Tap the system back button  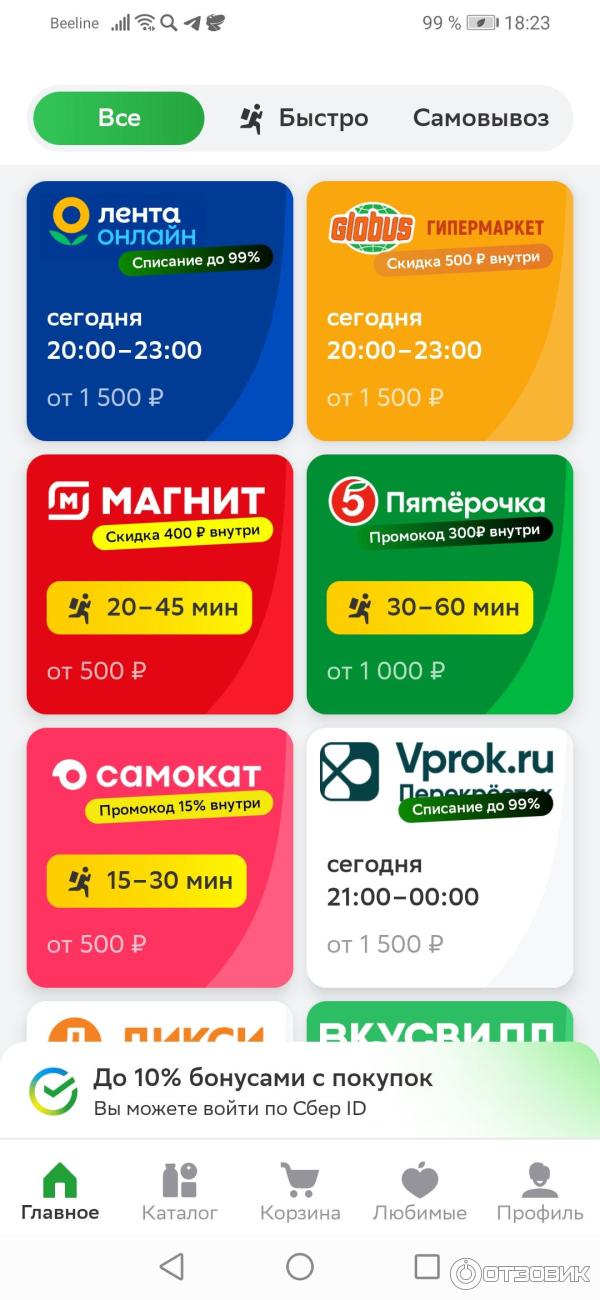coord(172,1267)
